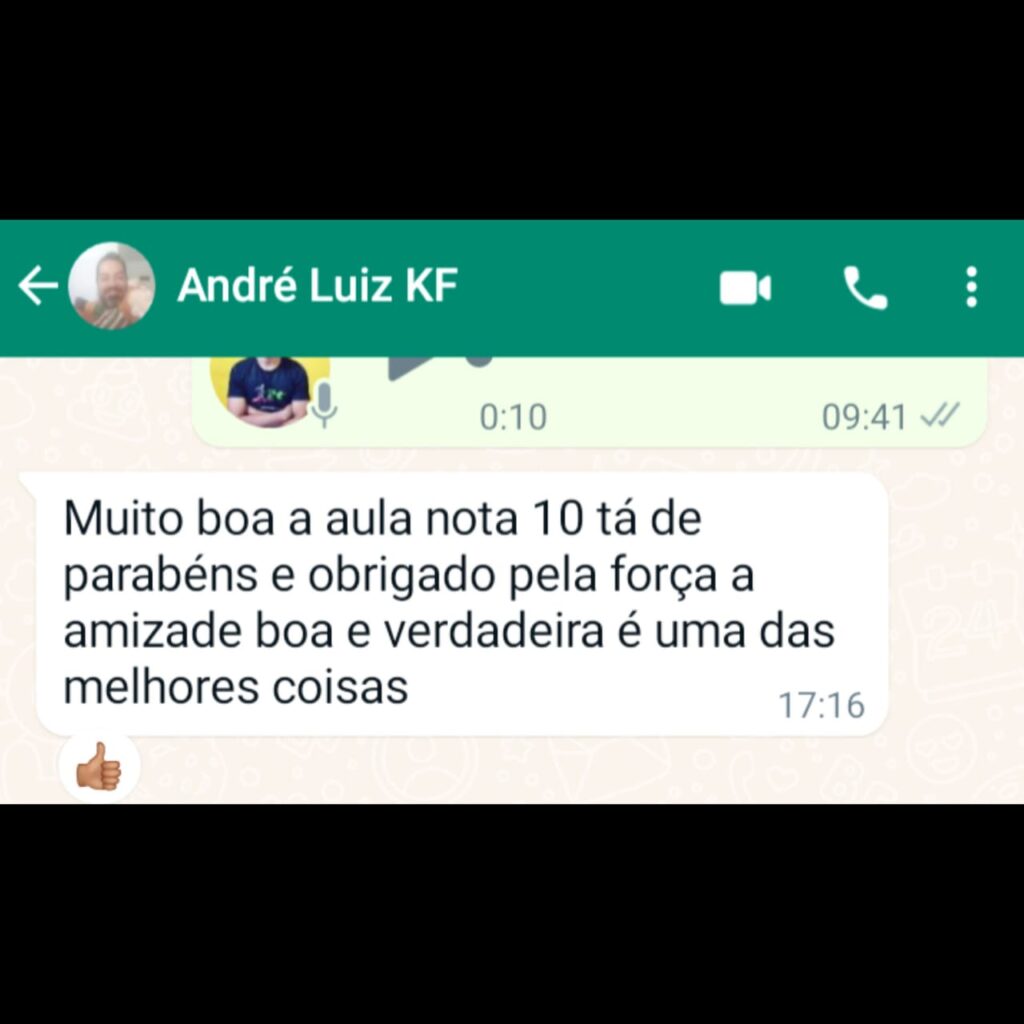Open the three-dot overflow menu

click(971, 288)
